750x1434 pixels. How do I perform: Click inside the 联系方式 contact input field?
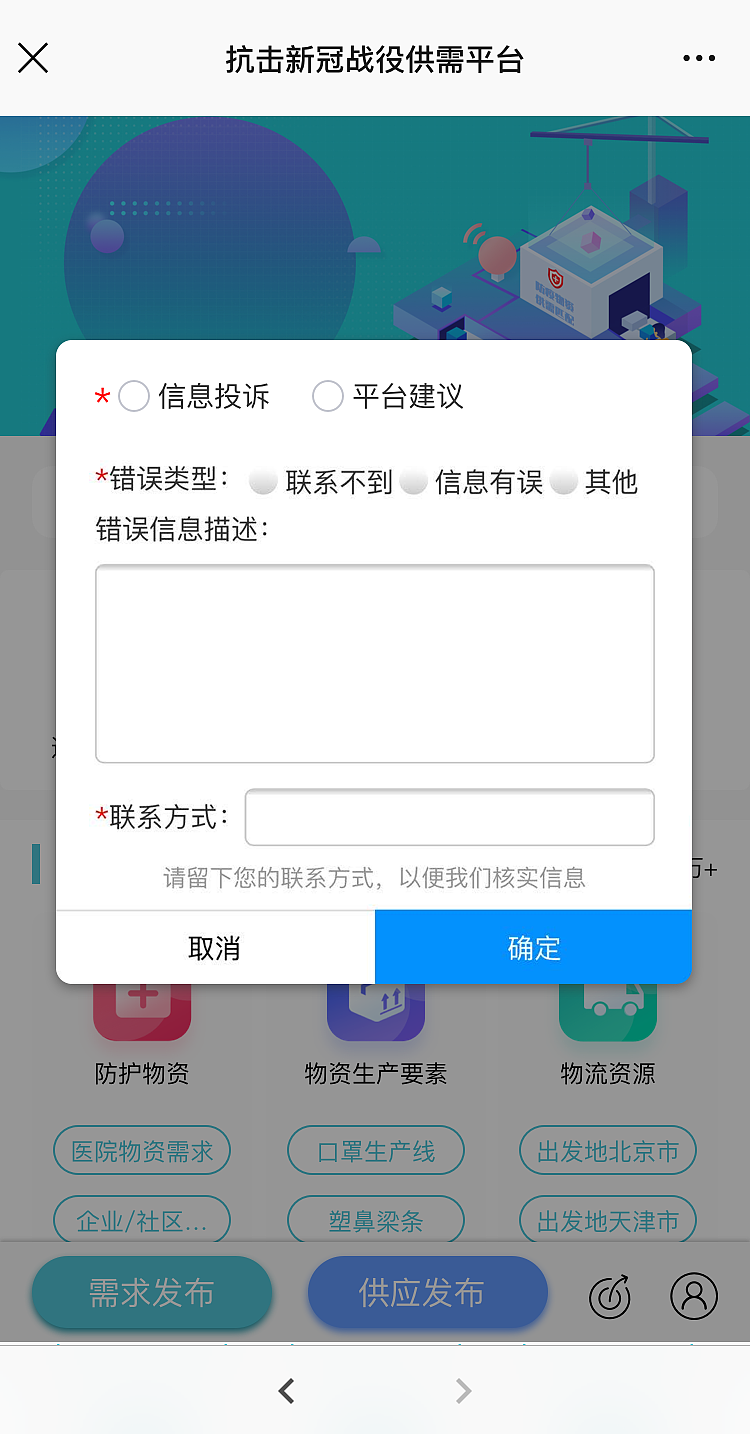(449, 817)
